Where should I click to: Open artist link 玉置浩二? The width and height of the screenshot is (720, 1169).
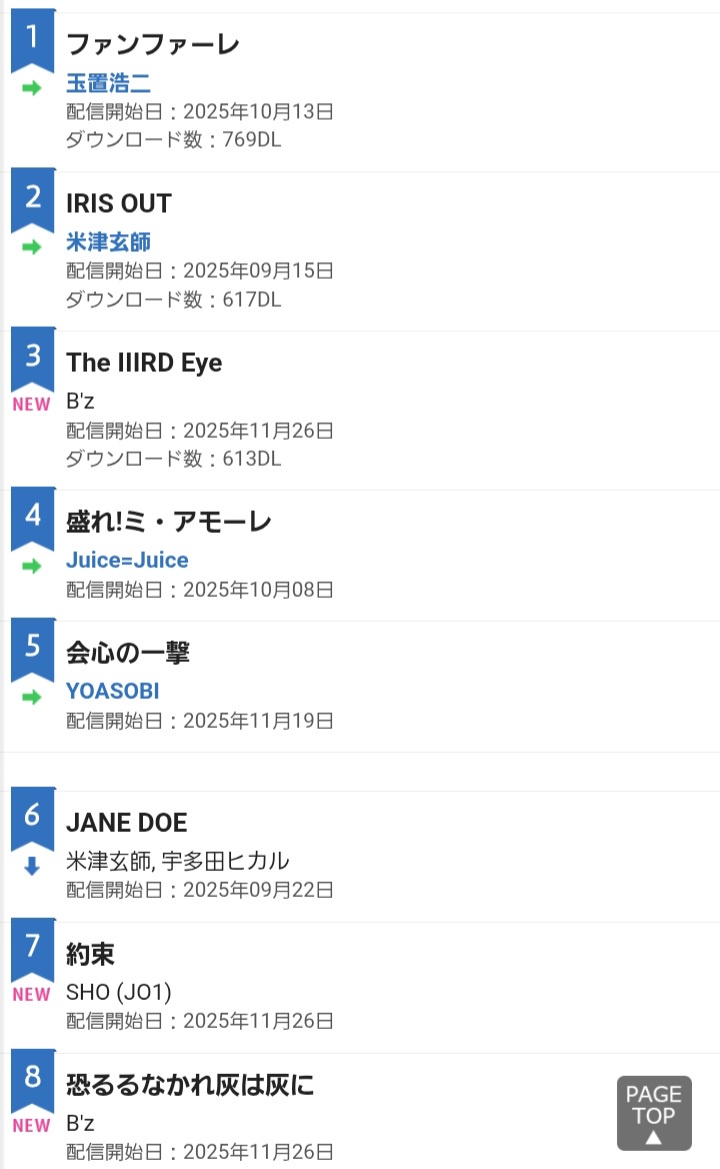pos(108,83)
